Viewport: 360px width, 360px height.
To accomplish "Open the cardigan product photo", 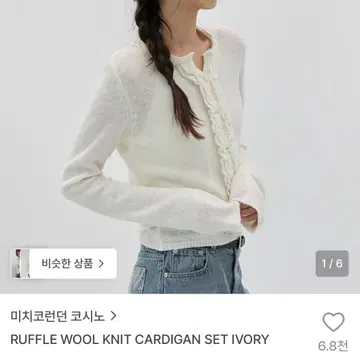I will (x=180, y=147).
